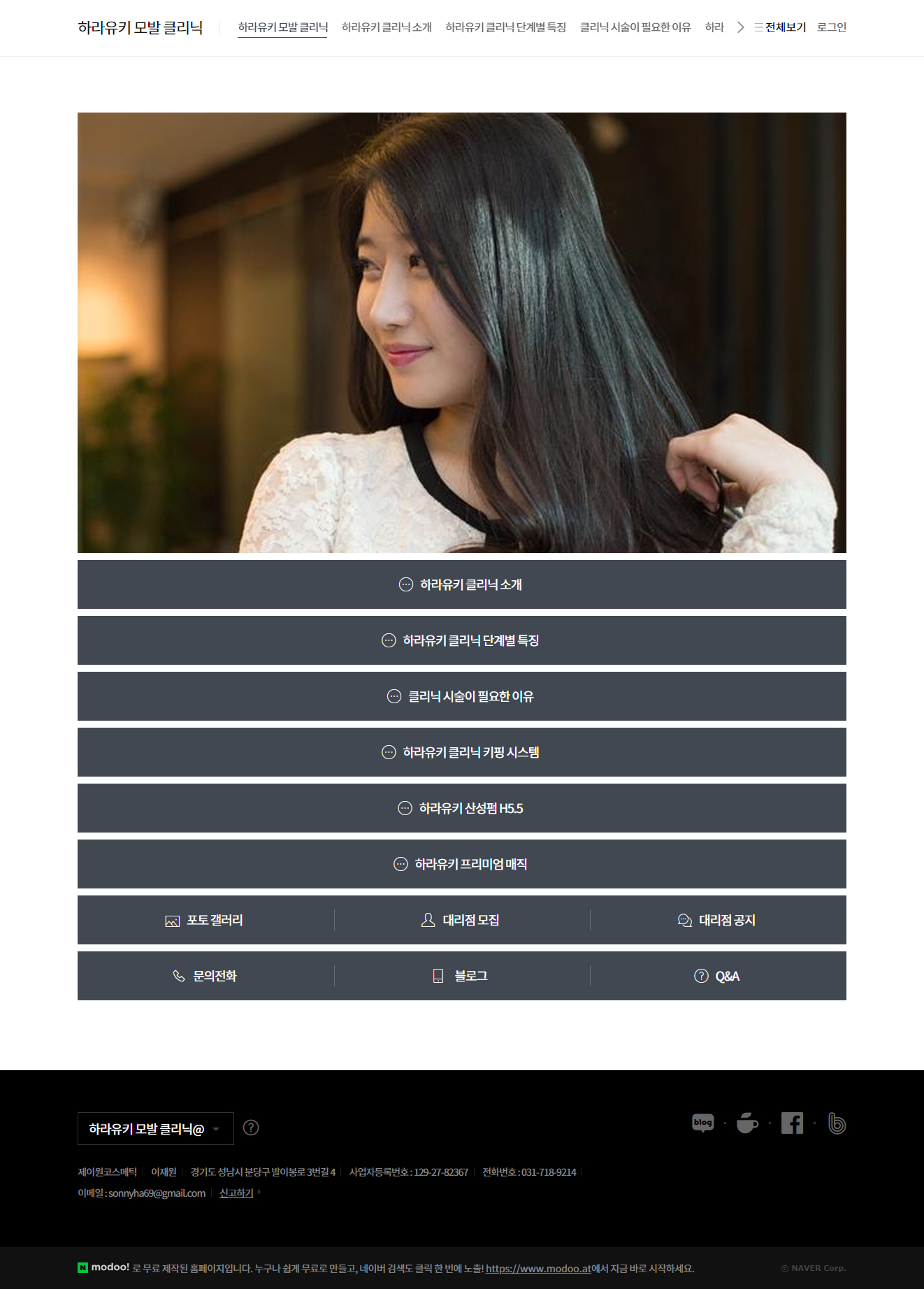Expand the 하라유키 모발 클리닉@ dropdown

[155, 1128]
